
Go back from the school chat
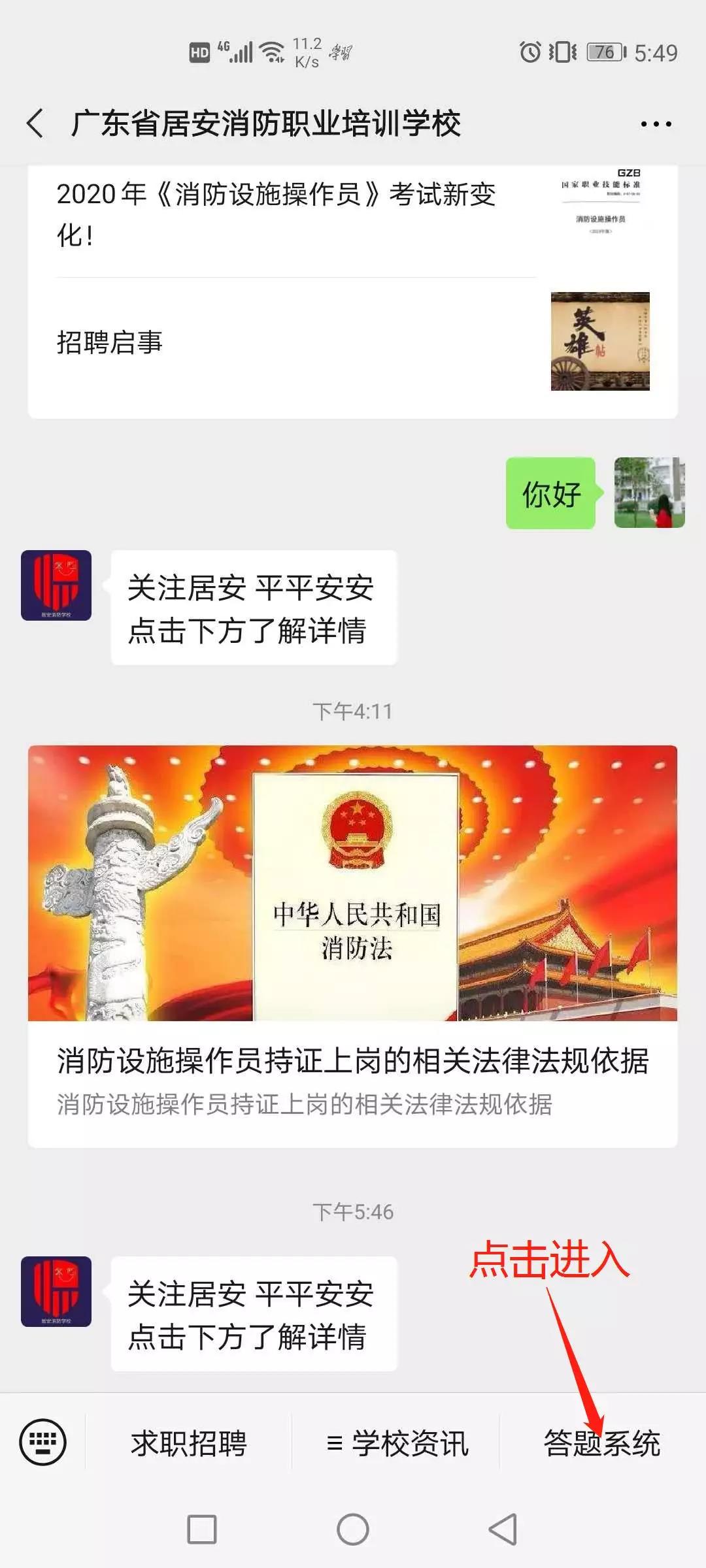click(36, 123)
